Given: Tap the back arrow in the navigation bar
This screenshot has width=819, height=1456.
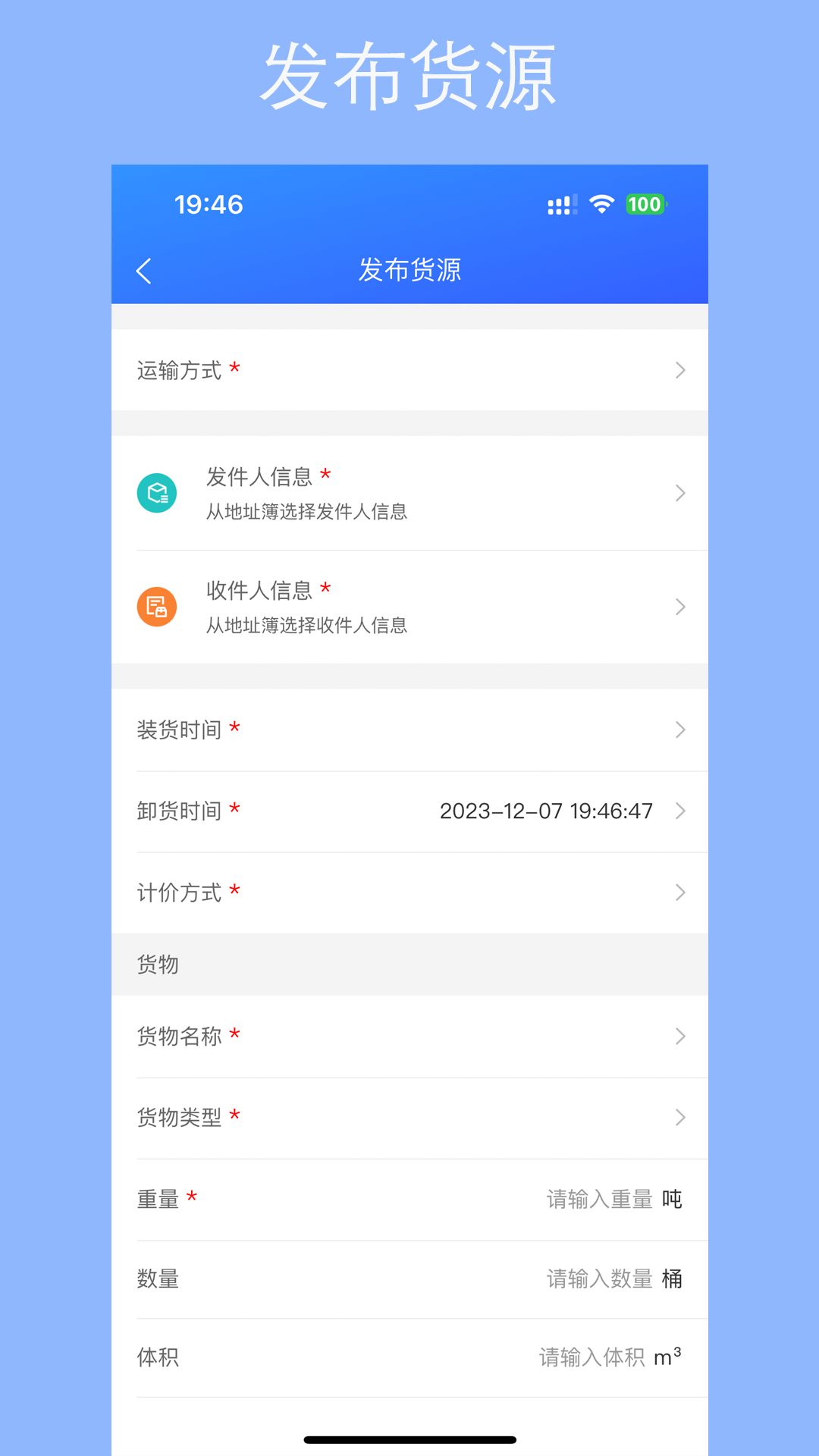Looking at the screenshot, I should click(x=145, y=270).
